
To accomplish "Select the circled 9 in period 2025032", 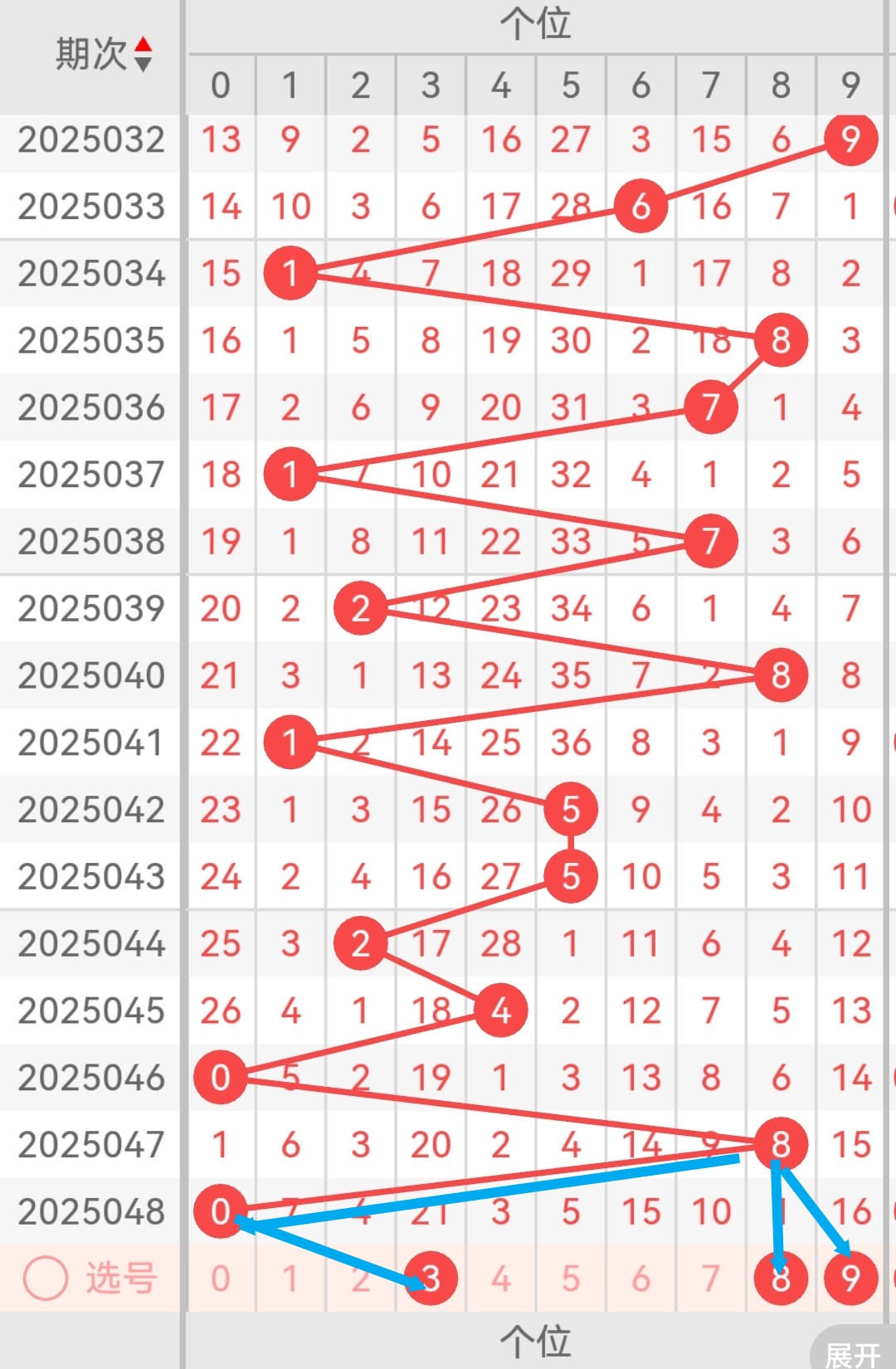I will tap(849, 140).
